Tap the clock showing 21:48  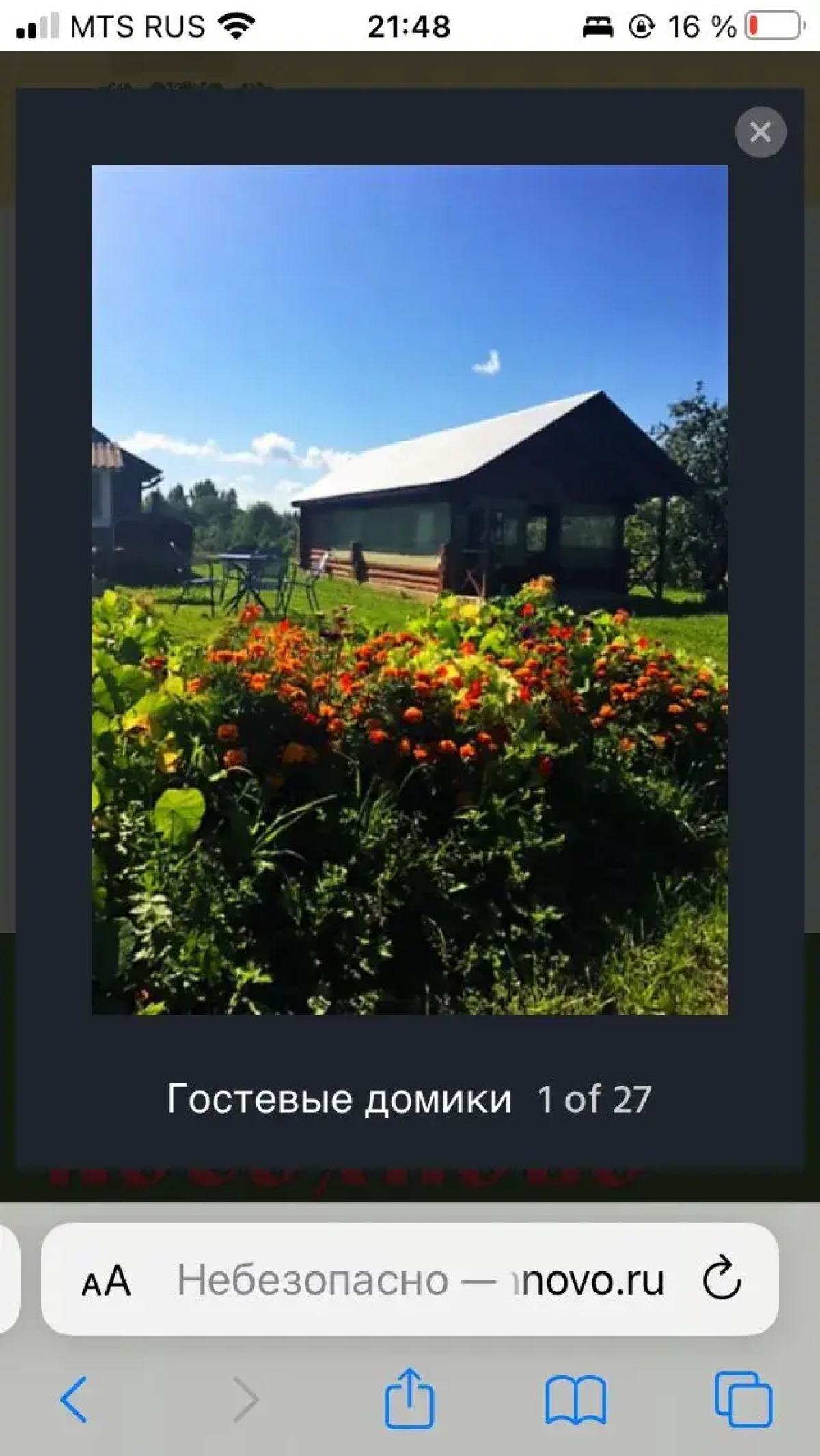click(x=409, y=26)
